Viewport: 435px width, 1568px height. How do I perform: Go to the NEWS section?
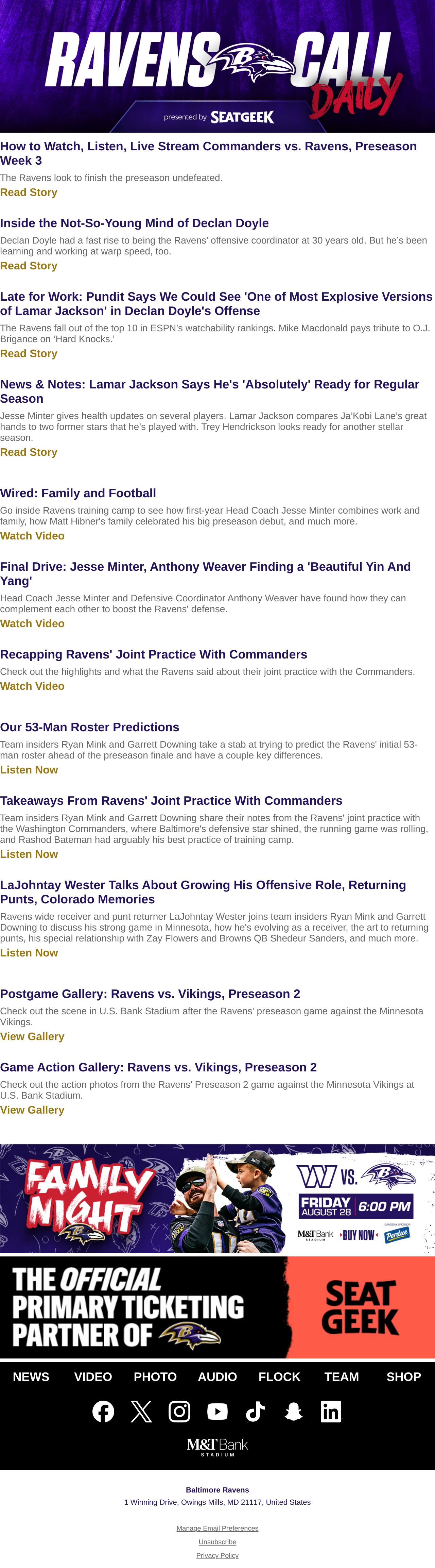(x=31, y=1376)
